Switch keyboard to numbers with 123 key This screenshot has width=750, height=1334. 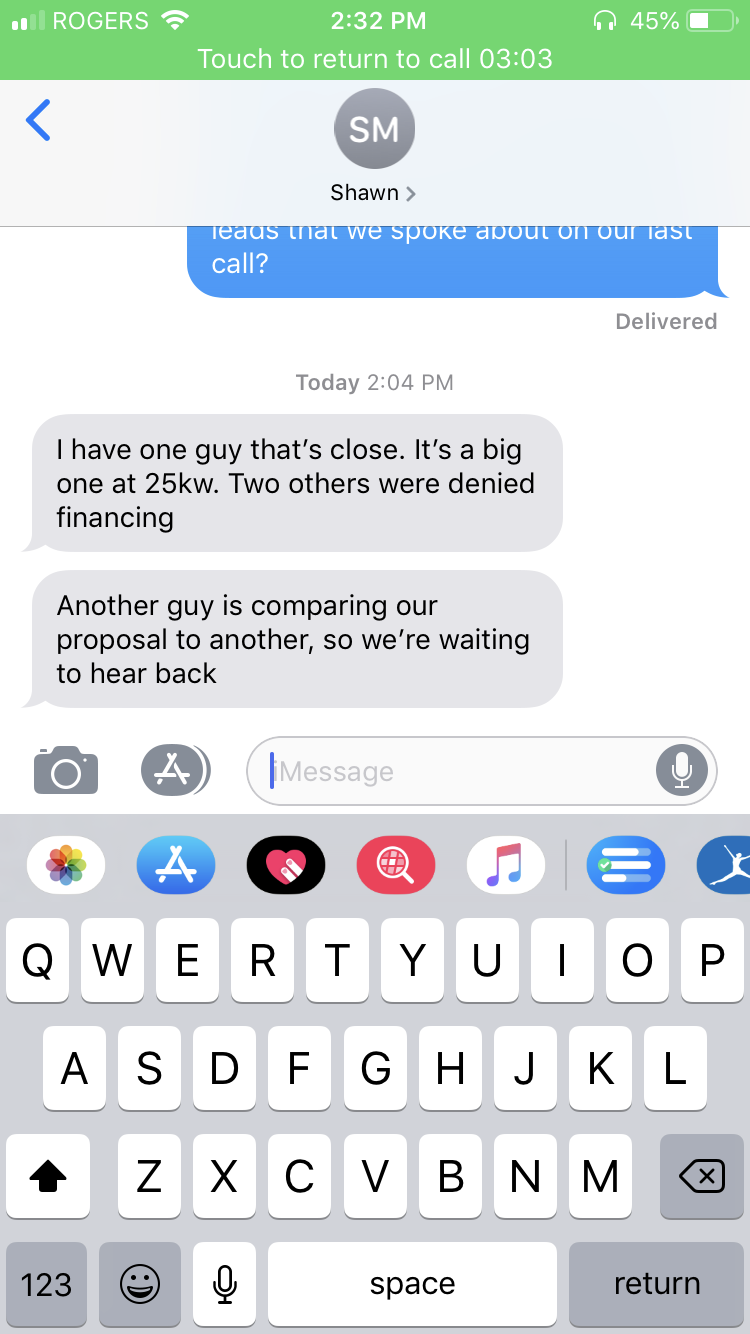46,1284
